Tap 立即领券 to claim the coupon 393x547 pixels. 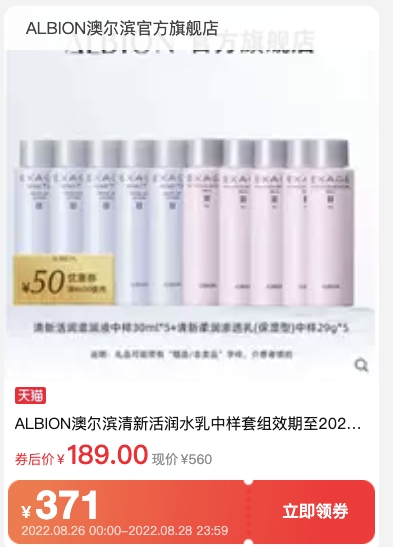coord(315,511)
